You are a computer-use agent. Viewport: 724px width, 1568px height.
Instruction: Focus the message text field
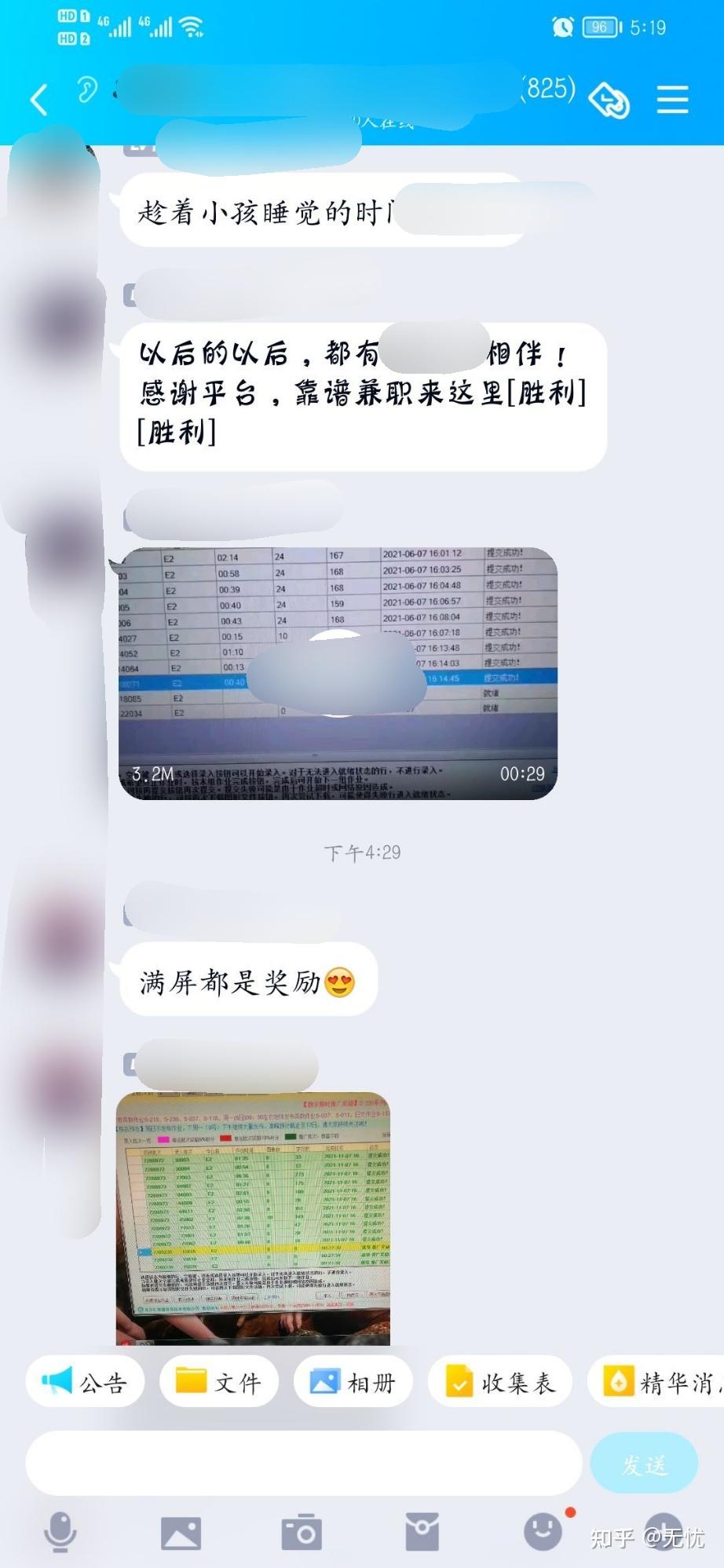click(x=304, y=1463)
